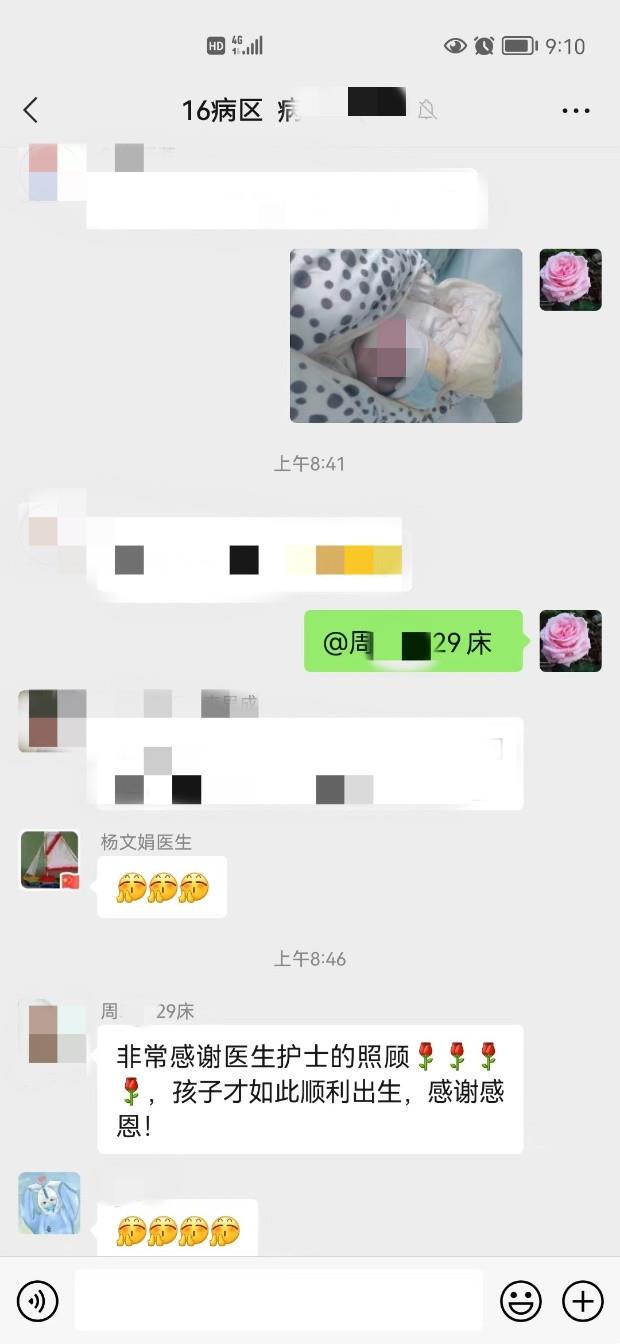
Task: Go back to the chat list
Action: pos(31,110)
